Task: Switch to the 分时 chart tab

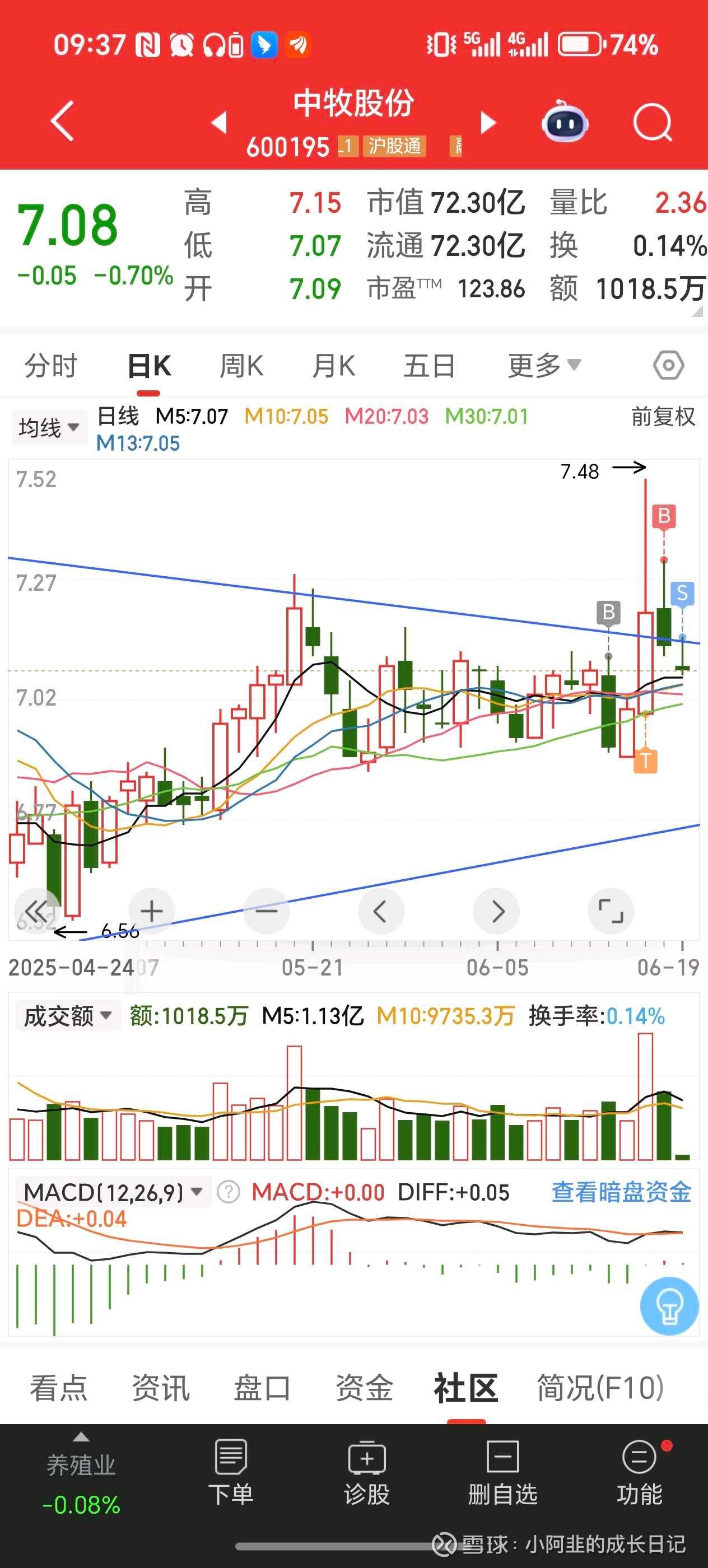Action: pos(51,366)
